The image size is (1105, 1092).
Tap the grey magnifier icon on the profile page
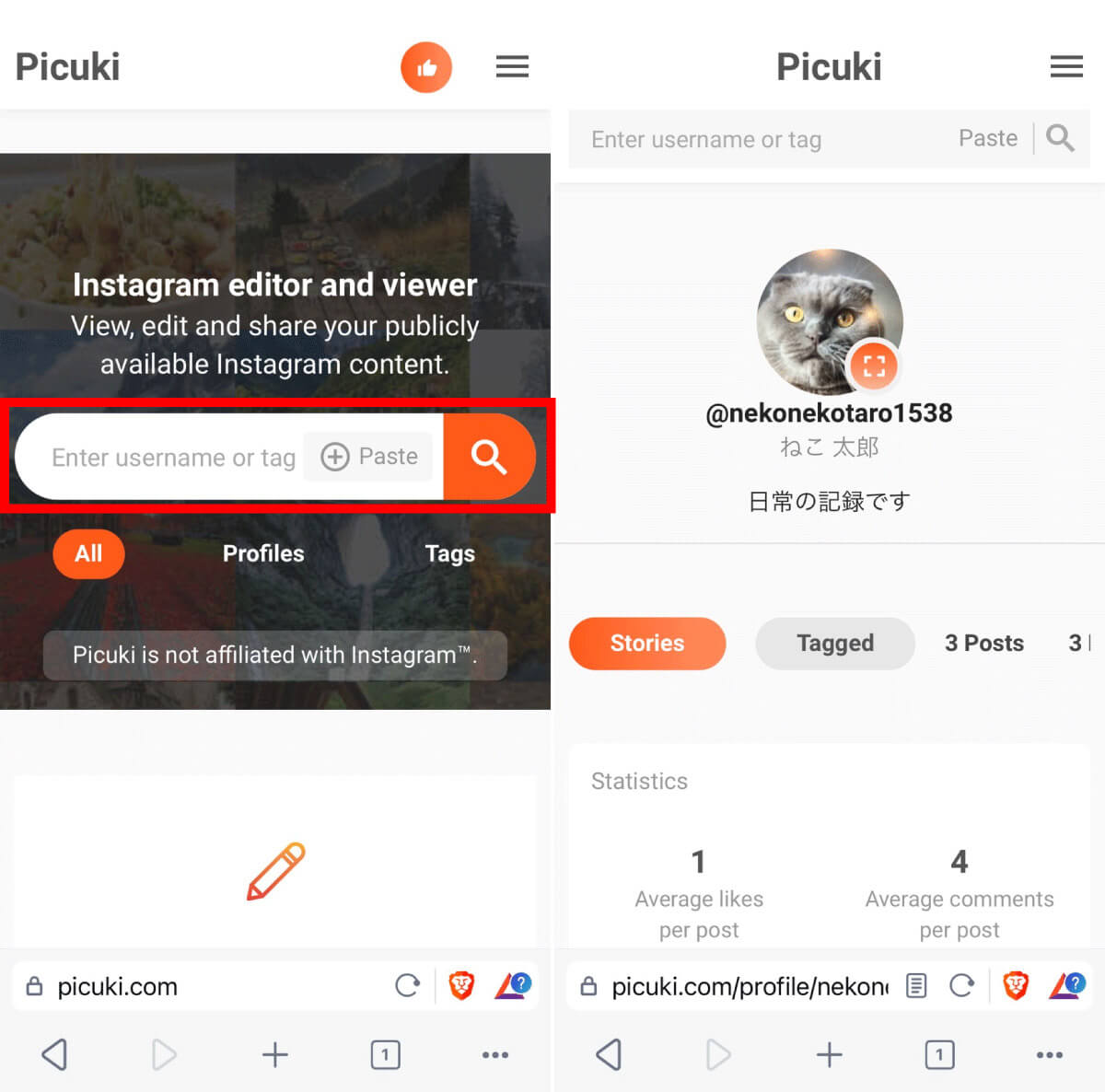click(x=1061, y=139)
